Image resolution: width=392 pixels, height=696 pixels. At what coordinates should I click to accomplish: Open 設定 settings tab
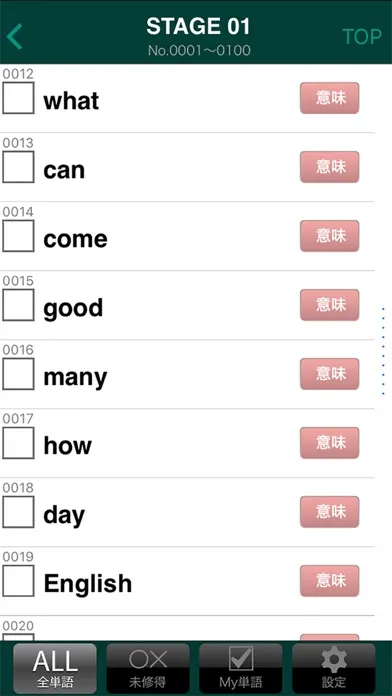[334, 669]
